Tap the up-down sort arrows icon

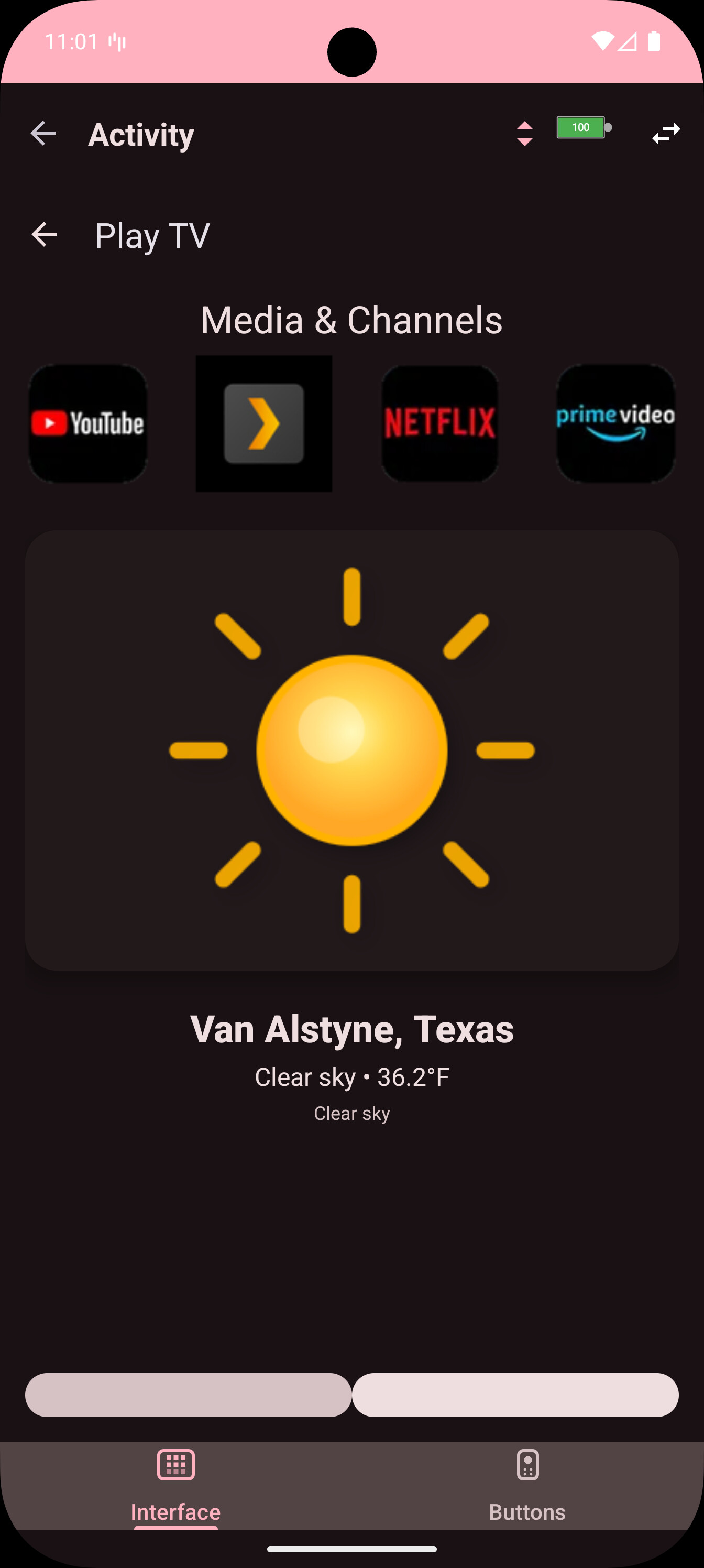tap(524, 133)
